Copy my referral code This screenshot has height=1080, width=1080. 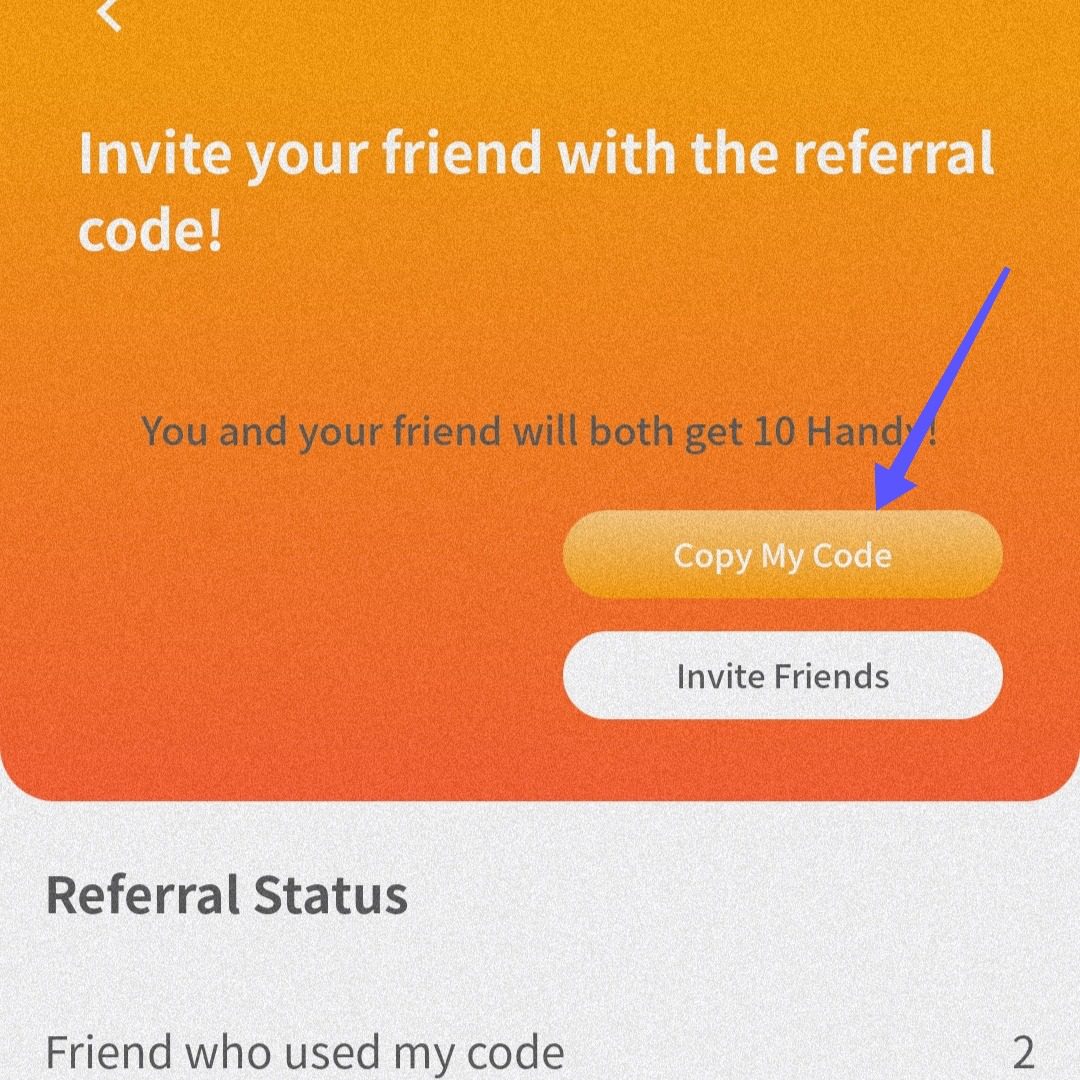tap(782, 556)
